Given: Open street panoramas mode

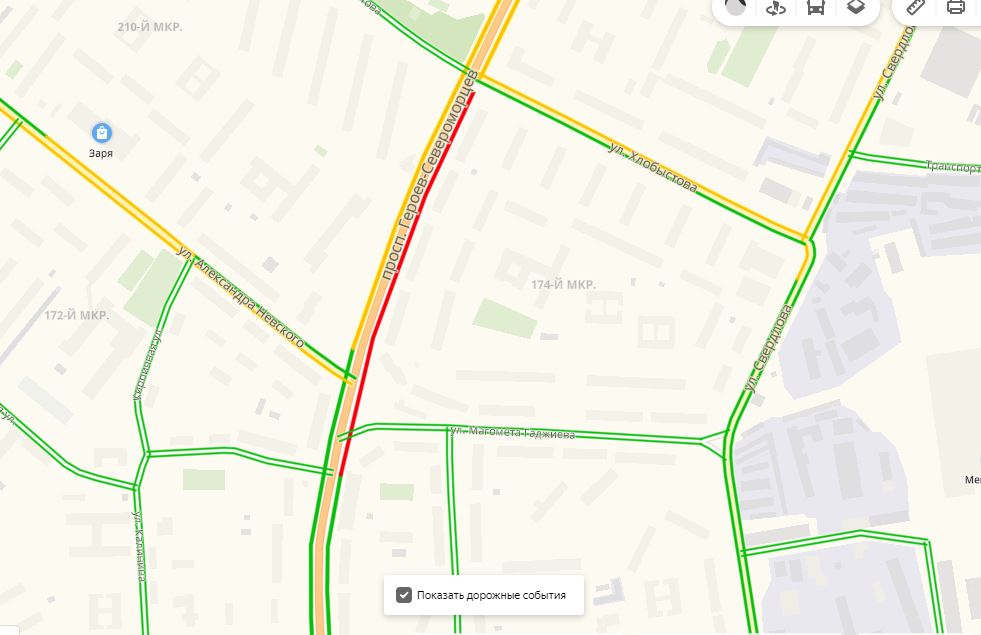Looking at the screenshot, I should point(775,7).
